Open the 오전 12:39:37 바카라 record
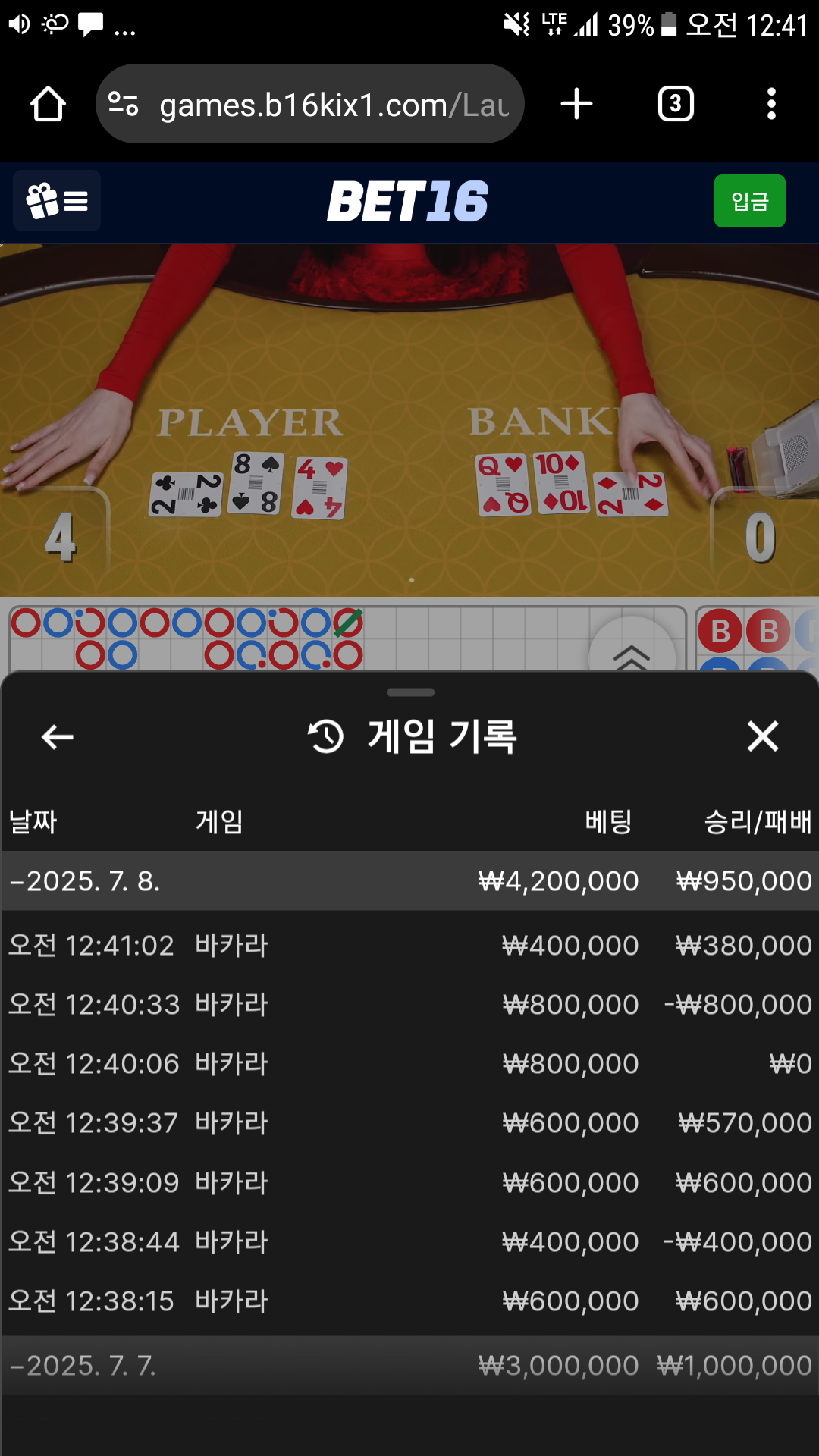Viewport: 819px width, 1456px height. pyautogui.click(x=409, y=1122)
